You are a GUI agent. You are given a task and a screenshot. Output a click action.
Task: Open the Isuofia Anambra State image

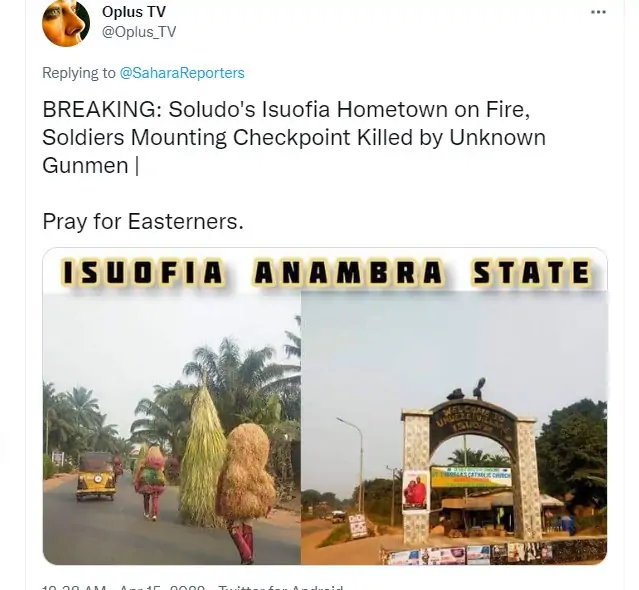tap(324, 406)
